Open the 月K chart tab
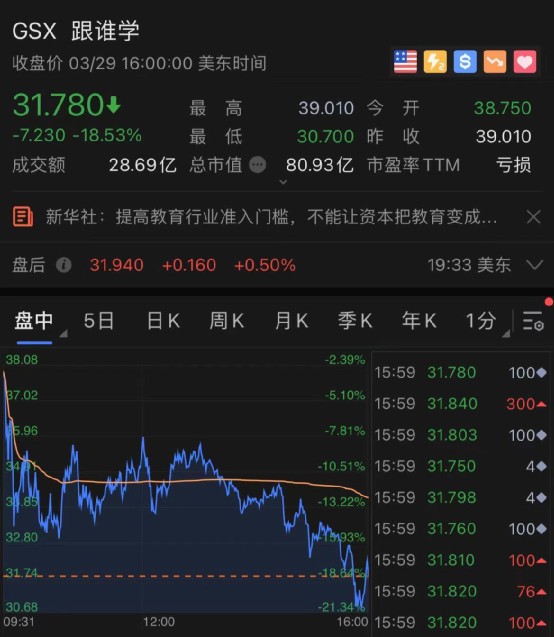Image resolution: width=554 pixels, height=637 pixels. click(291, 321)
